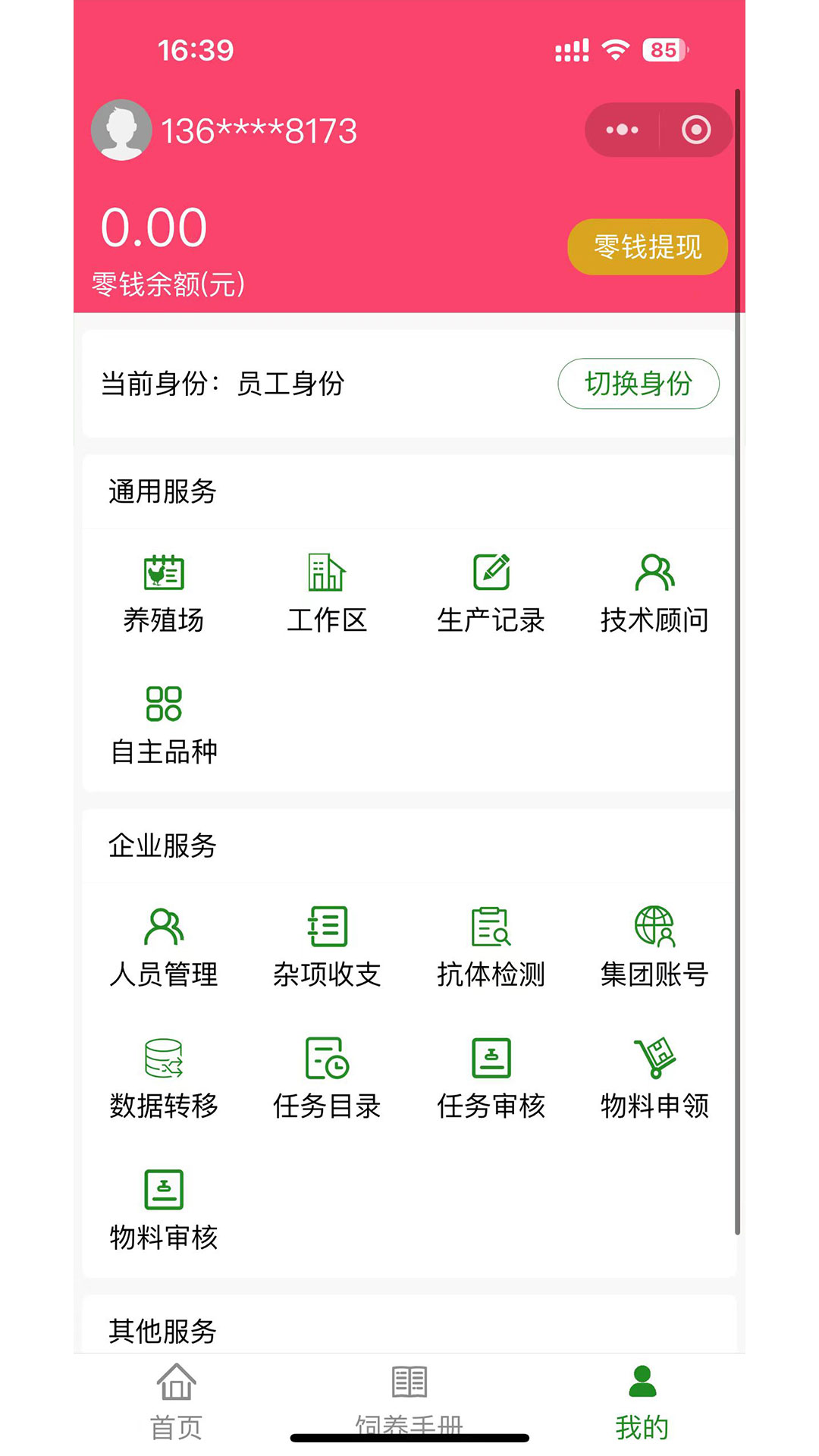Tap the 零钱提现 withdraw button
This screenshot has width=819, height=1456.
pos(648,246)
